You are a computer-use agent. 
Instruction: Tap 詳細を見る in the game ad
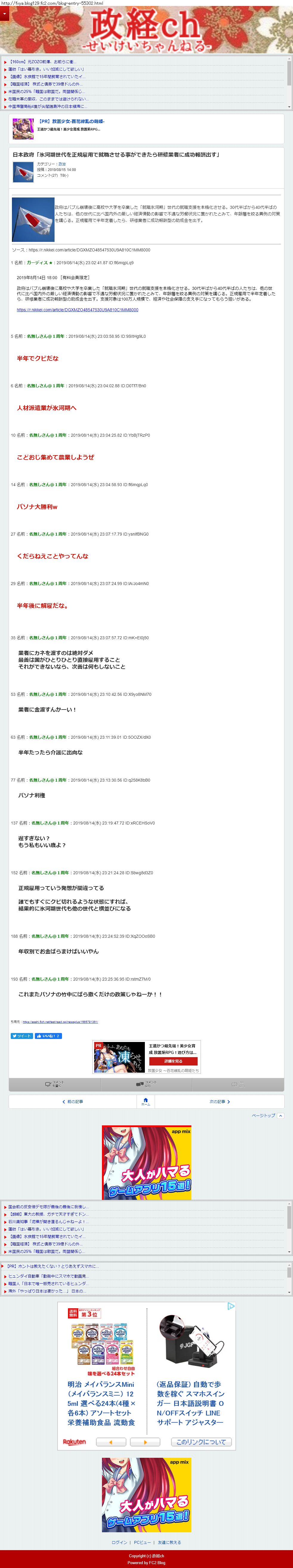click(173, 1061)
